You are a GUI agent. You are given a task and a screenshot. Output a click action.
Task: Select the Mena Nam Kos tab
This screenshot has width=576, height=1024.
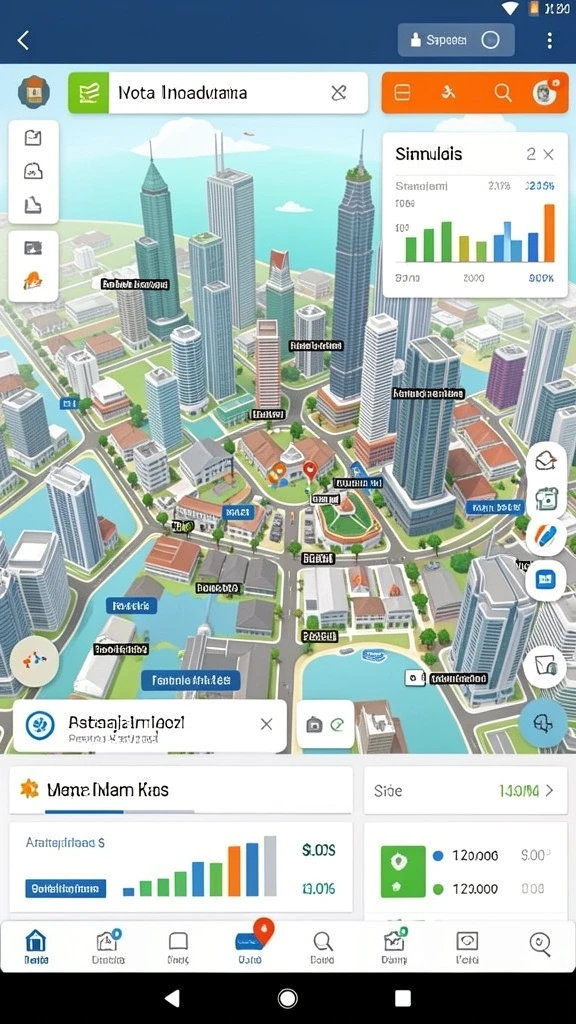108,790
